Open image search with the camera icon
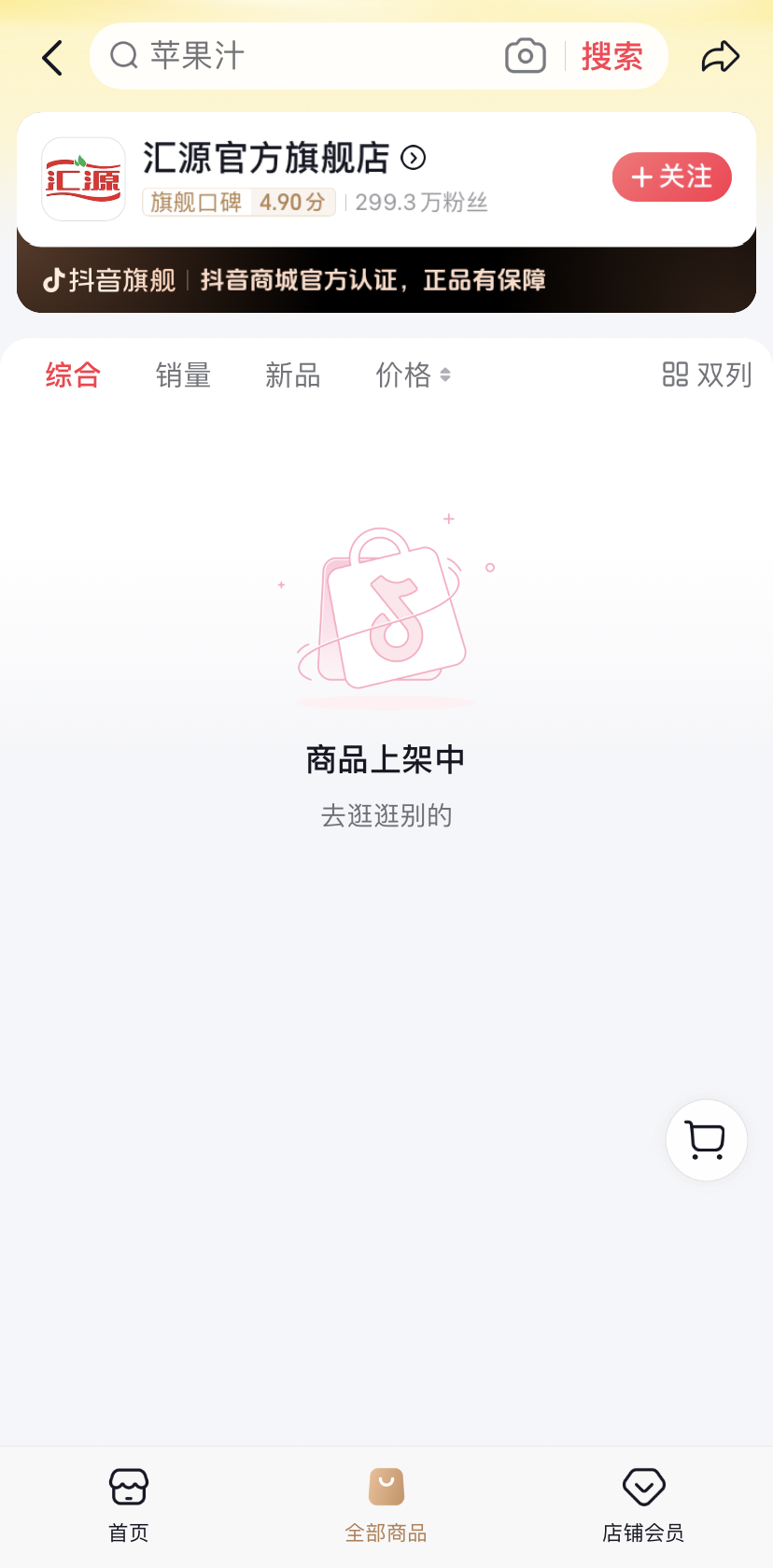This screenshot has width=773, height=1568. pos(525,56)
